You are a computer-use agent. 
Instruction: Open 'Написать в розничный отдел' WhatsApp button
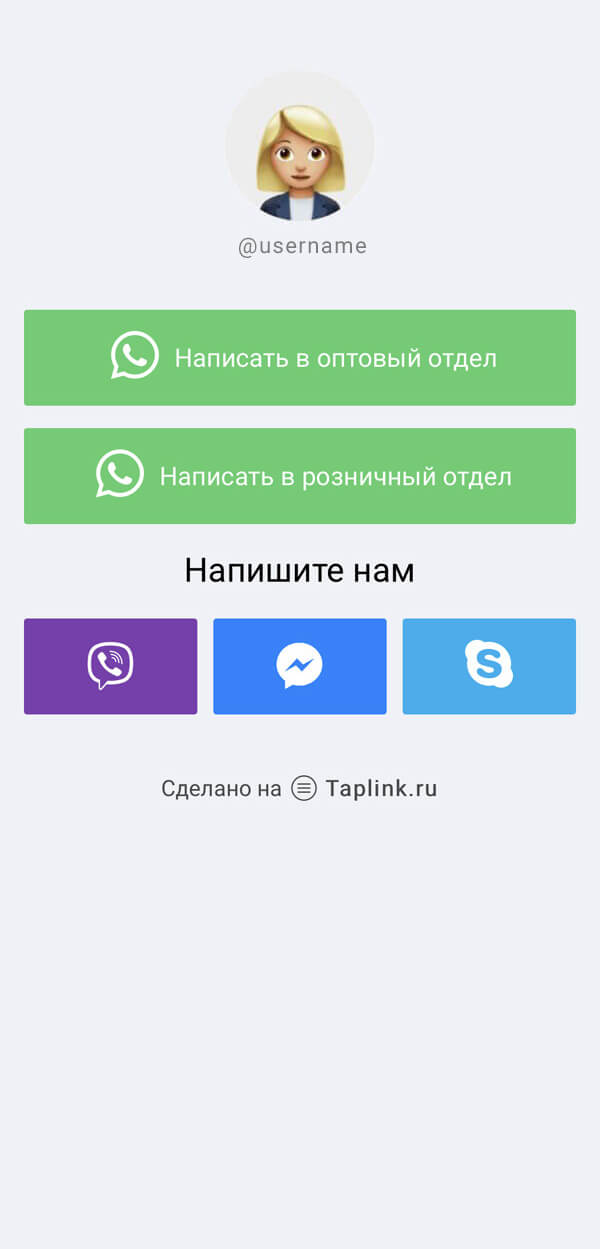pos(300,476)
